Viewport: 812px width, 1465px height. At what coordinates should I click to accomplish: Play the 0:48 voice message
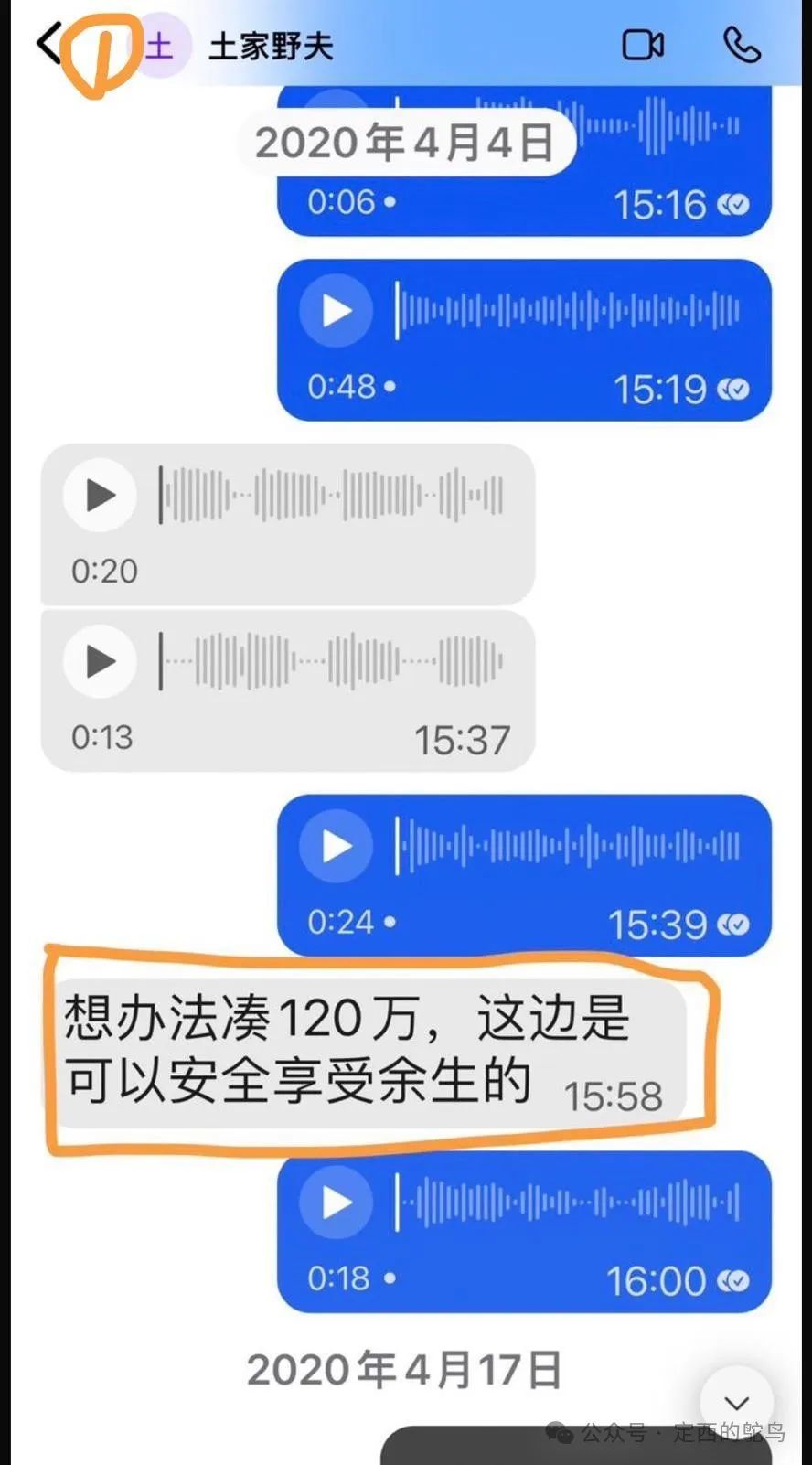(336, 311)
